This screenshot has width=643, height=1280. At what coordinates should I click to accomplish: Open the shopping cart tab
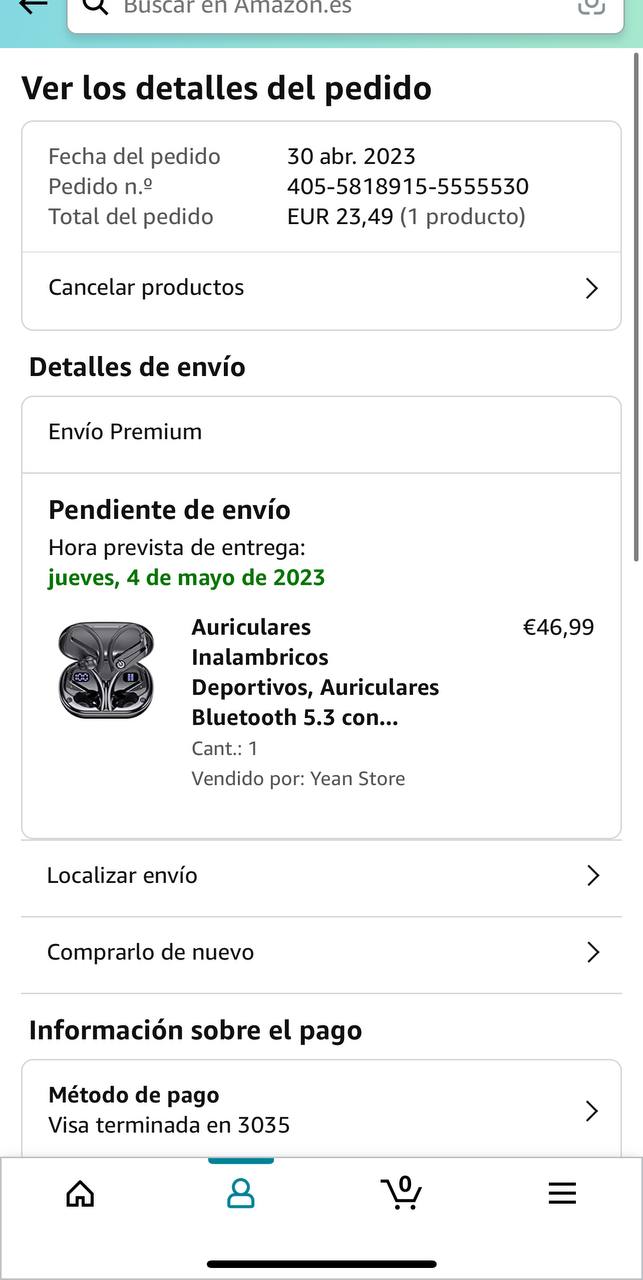pyautogui.click(x=402, y=1193)
